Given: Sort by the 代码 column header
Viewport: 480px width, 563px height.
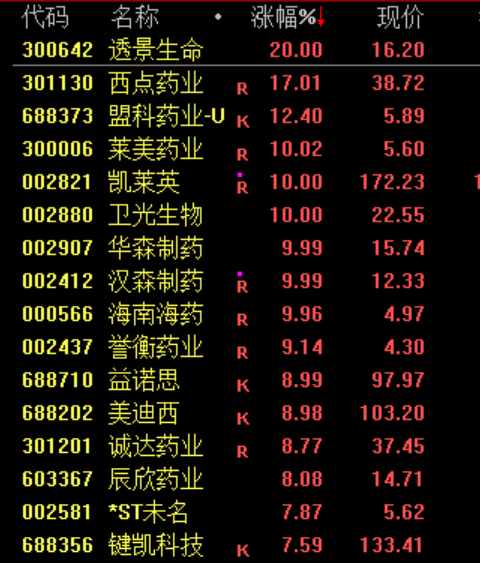Looking at the screenshot, I should pos(45,17).
